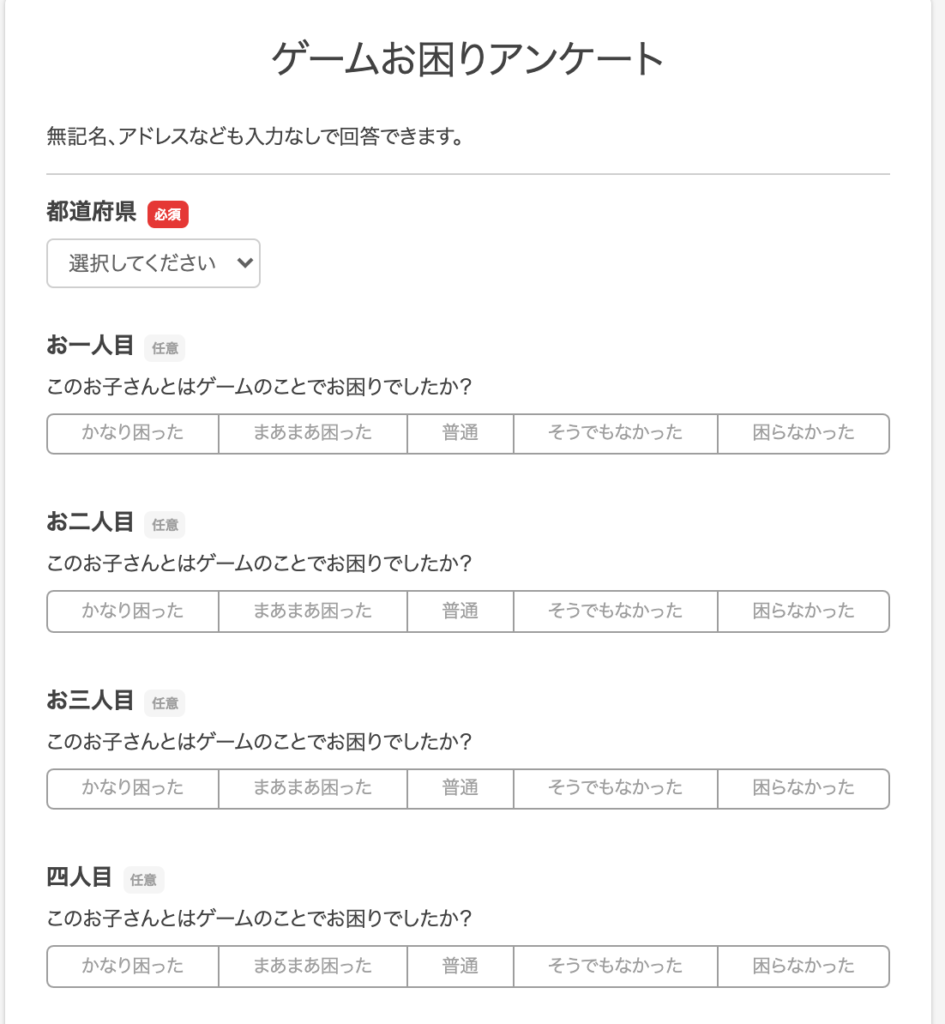Choose まあまあ困った for お一人目
The width and height of the screenshot is (945, 1024).
click(x=312, y=433)
